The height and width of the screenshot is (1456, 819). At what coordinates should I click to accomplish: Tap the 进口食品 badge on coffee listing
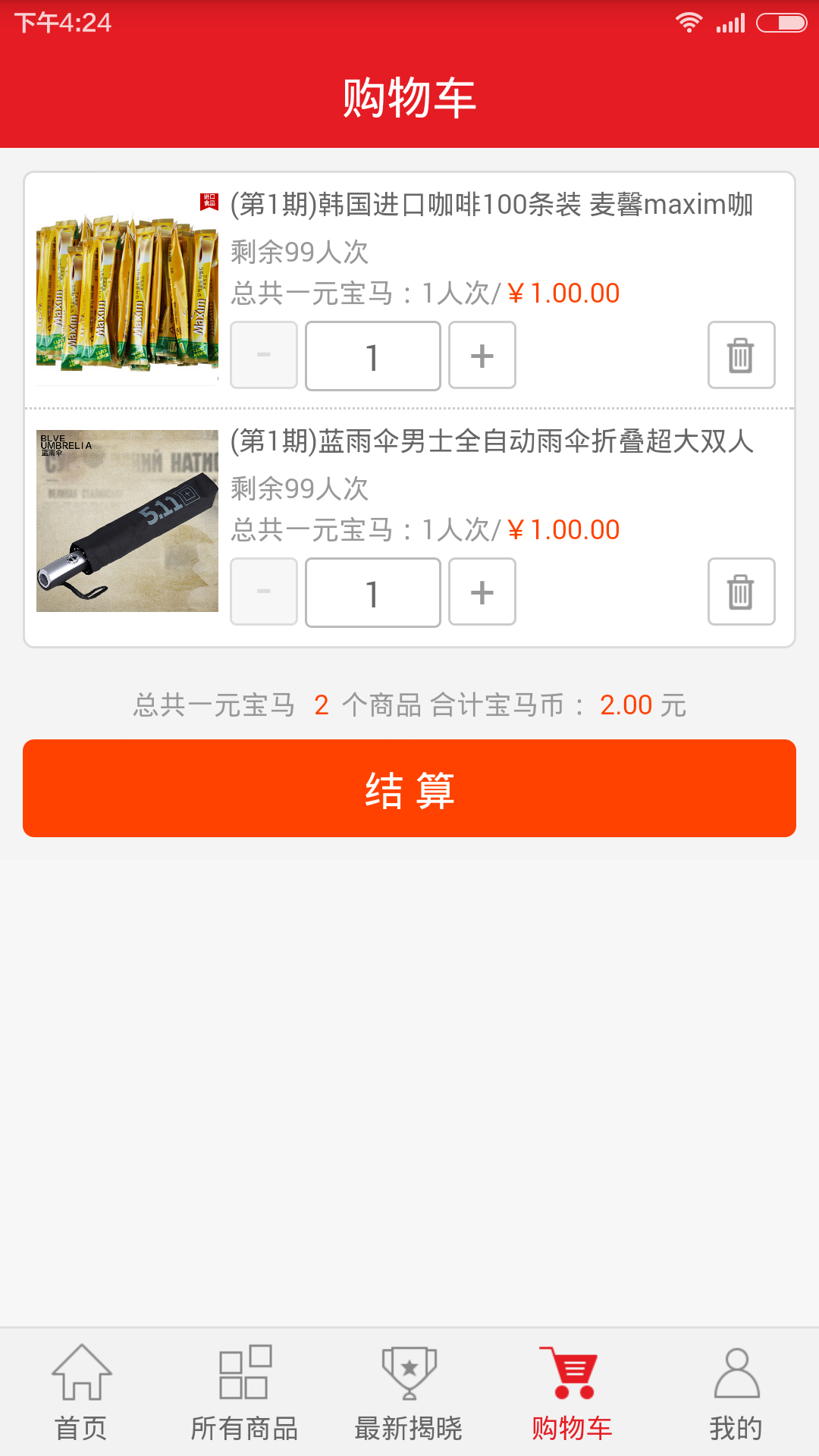point(208,201)
